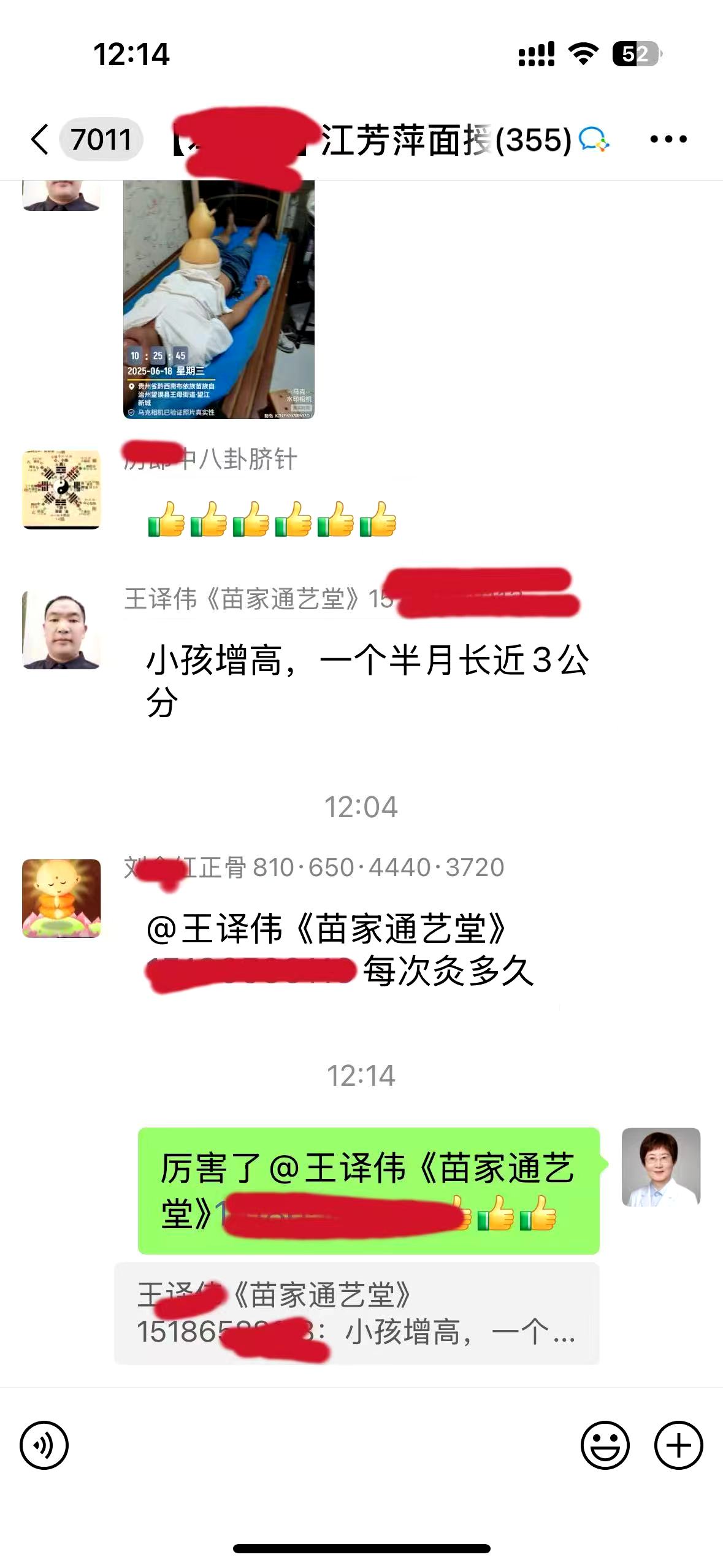Screen dimensions: 723x1568
Task: Open the gourd moxibustion photo
Action: coord(218,299)
